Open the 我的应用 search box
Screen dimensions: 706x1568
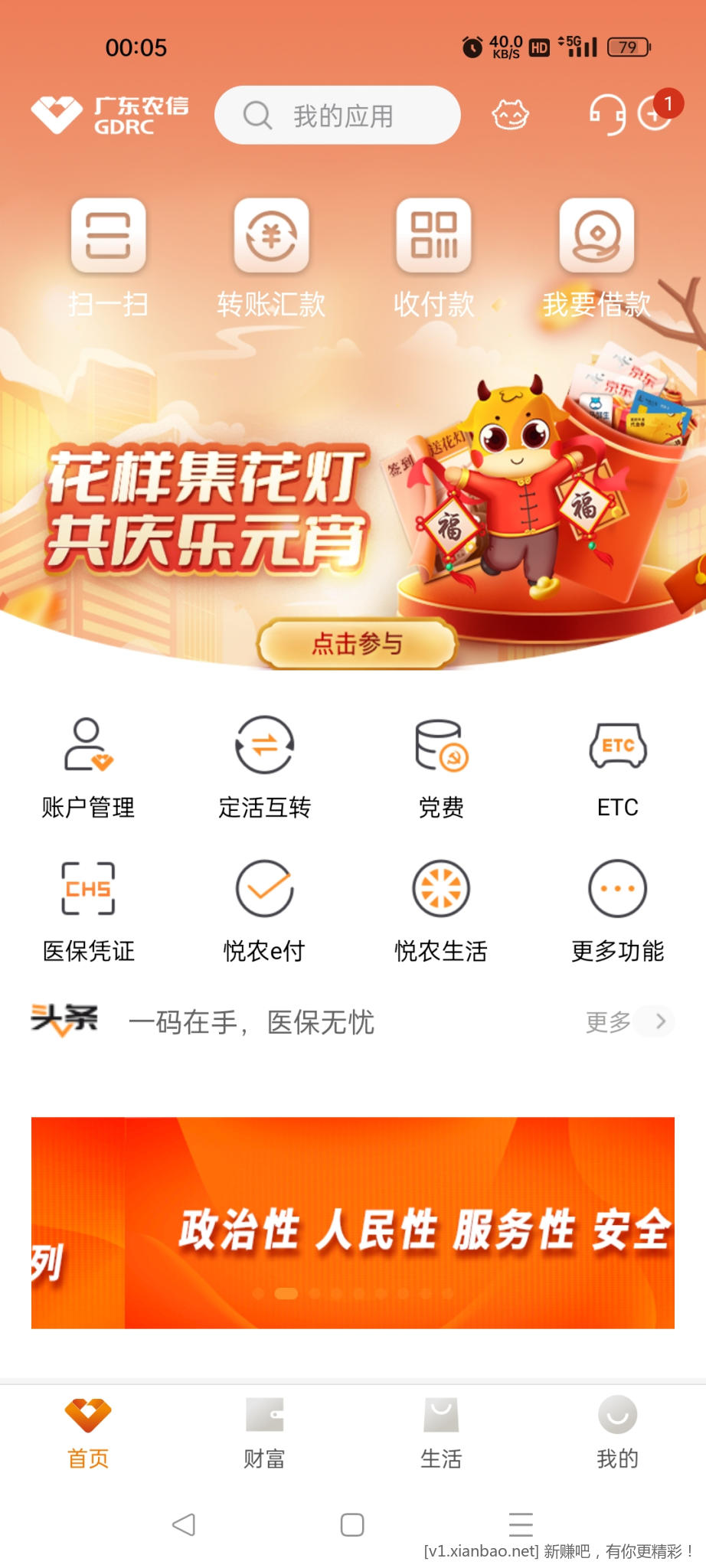[x=337, y=116]
